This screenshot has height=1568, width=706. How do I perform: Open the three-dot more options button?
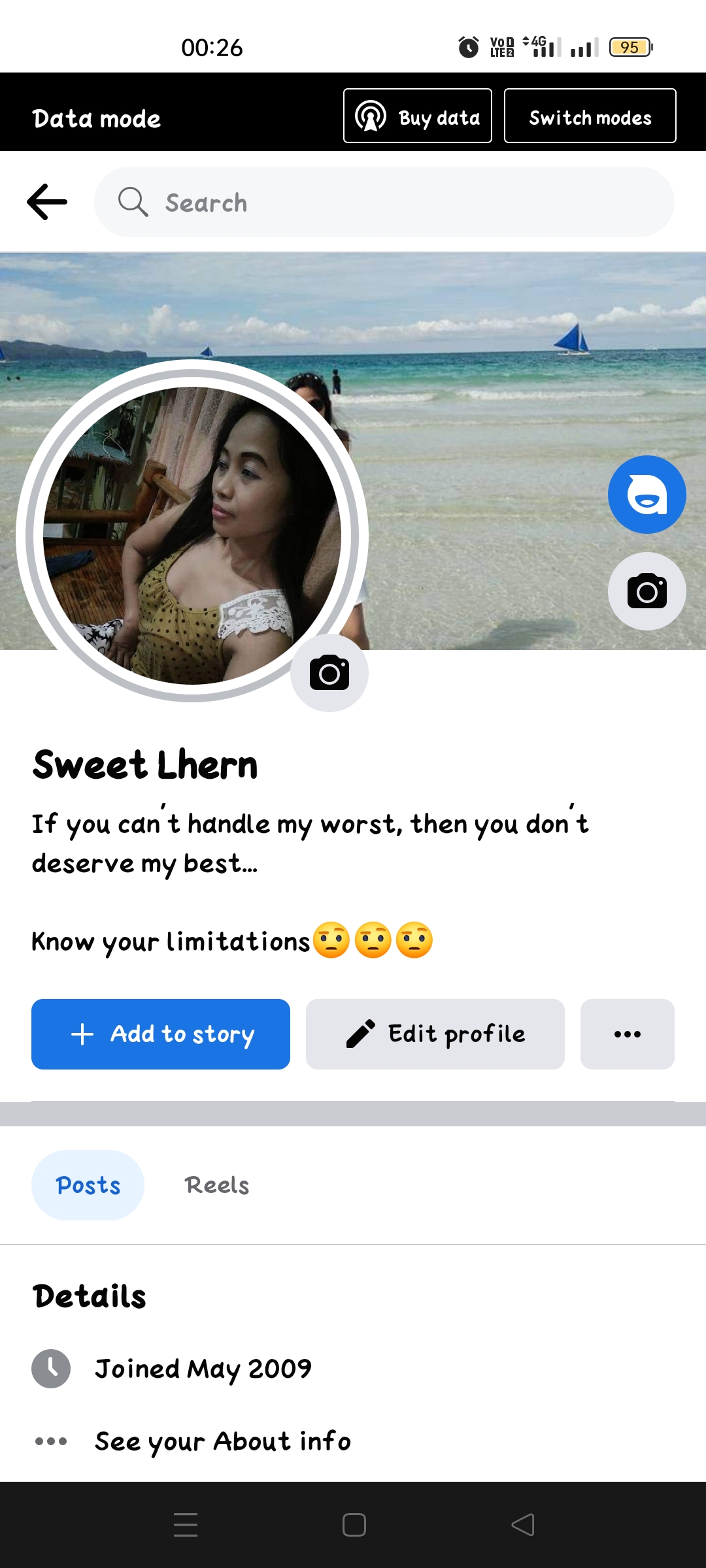[x=627, y=1034]
